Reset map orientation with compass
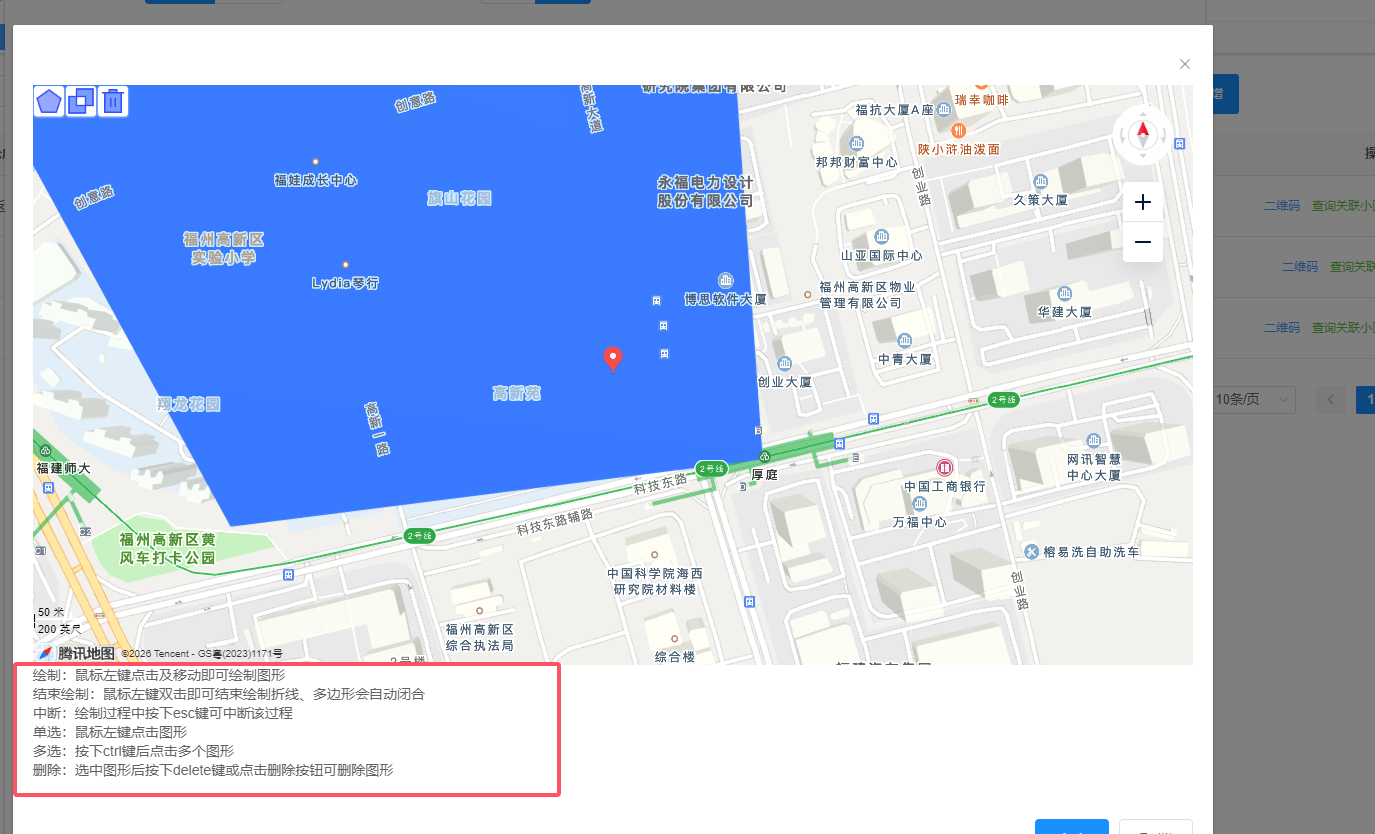1375x834 pixels. 1143,135
